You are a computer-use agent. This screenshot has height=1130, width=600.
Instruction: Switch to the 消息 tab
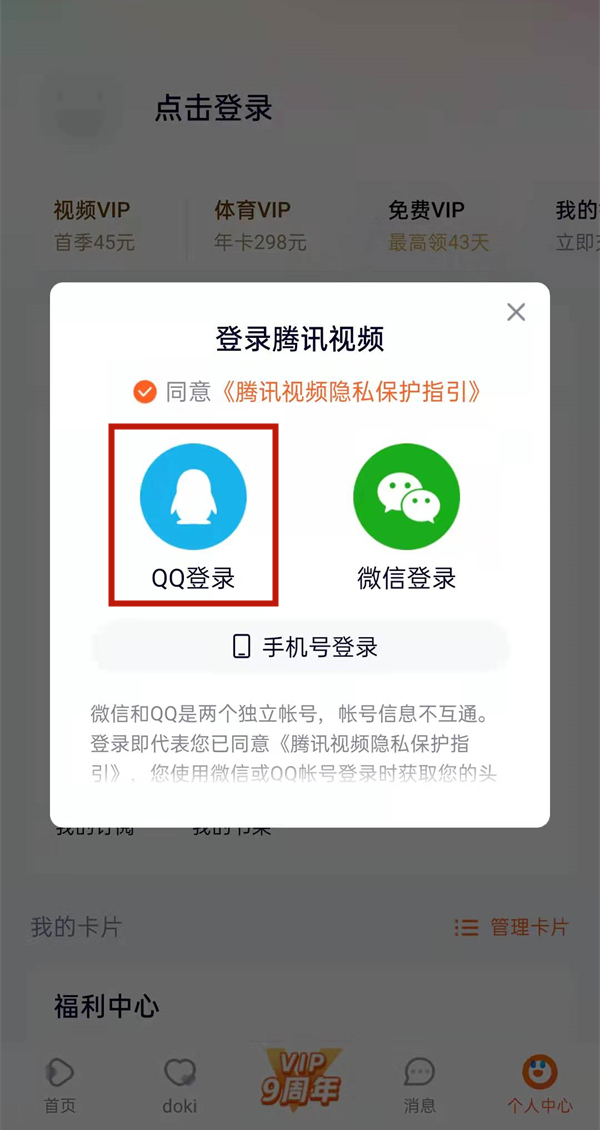pyautogui.click(x=420, y=1084)
